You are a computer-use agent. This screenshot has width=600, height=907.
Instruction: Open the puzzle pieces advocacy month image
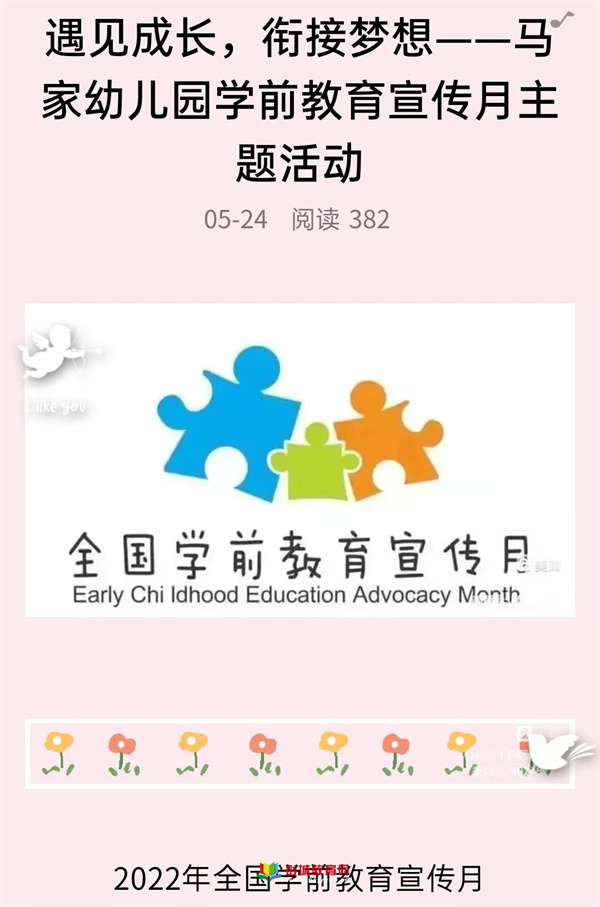click(x=300, y=460)
